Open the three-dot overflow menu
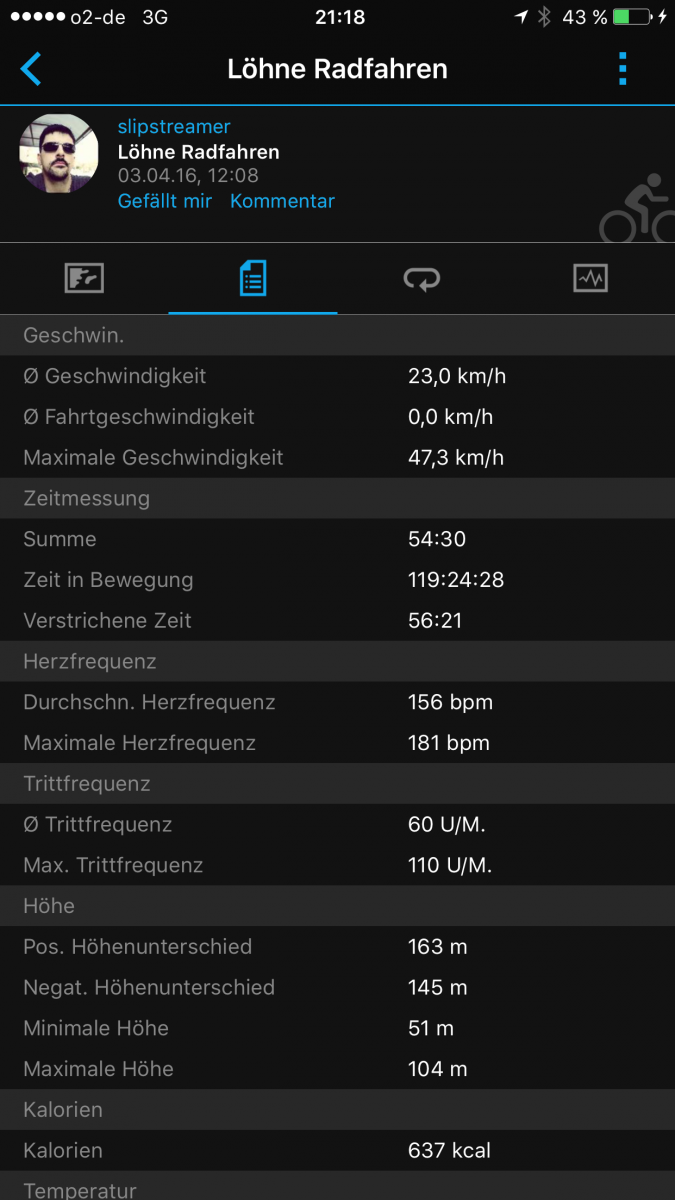Image resolution: width=675 pixels, height=1200 pixels. [622, 68]
